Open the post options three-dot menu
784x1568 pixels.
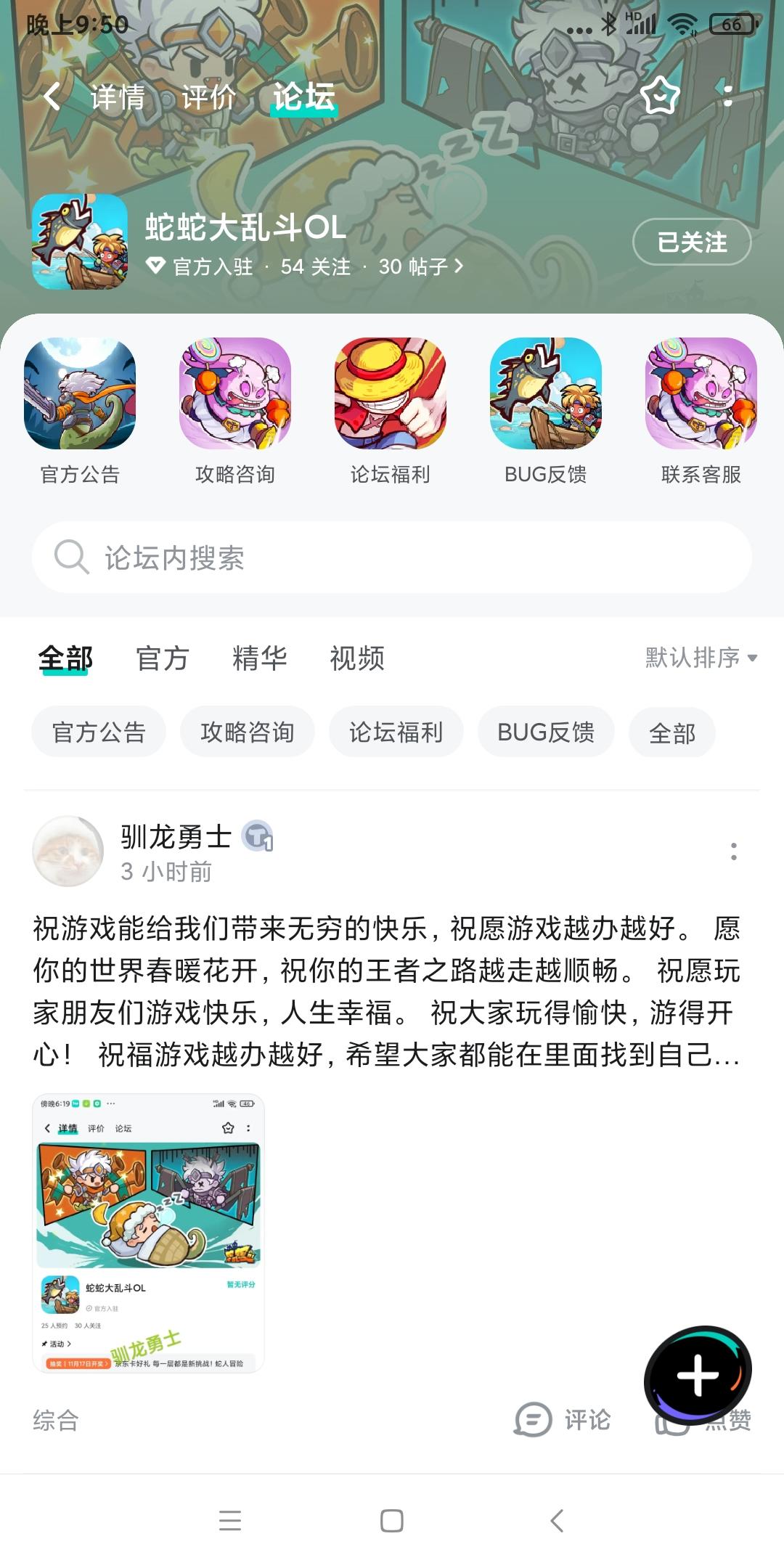733,848
